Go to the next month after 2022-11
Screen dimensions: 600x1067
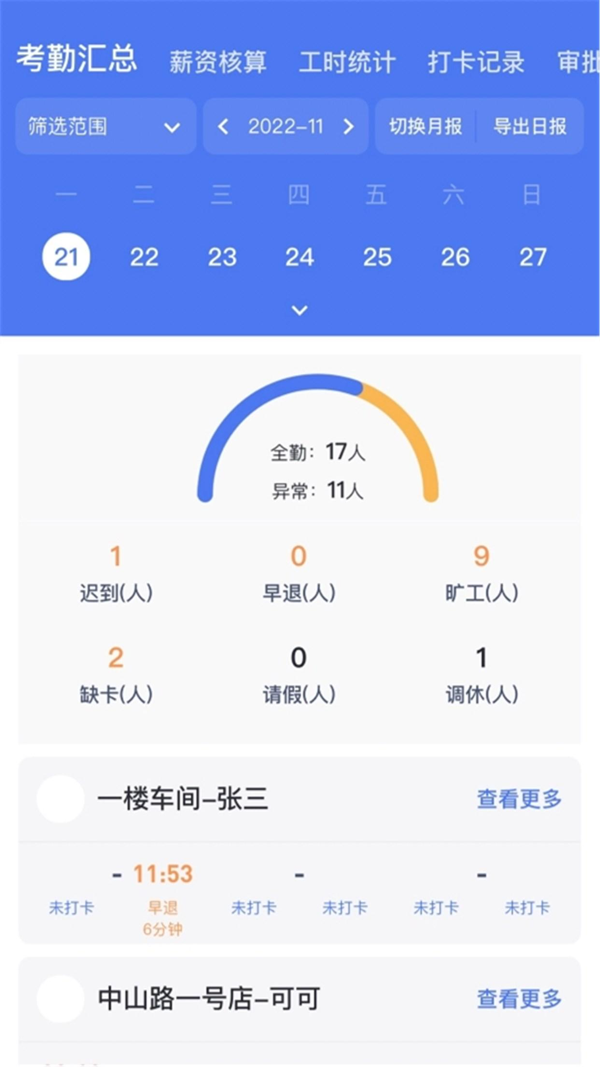348,127
